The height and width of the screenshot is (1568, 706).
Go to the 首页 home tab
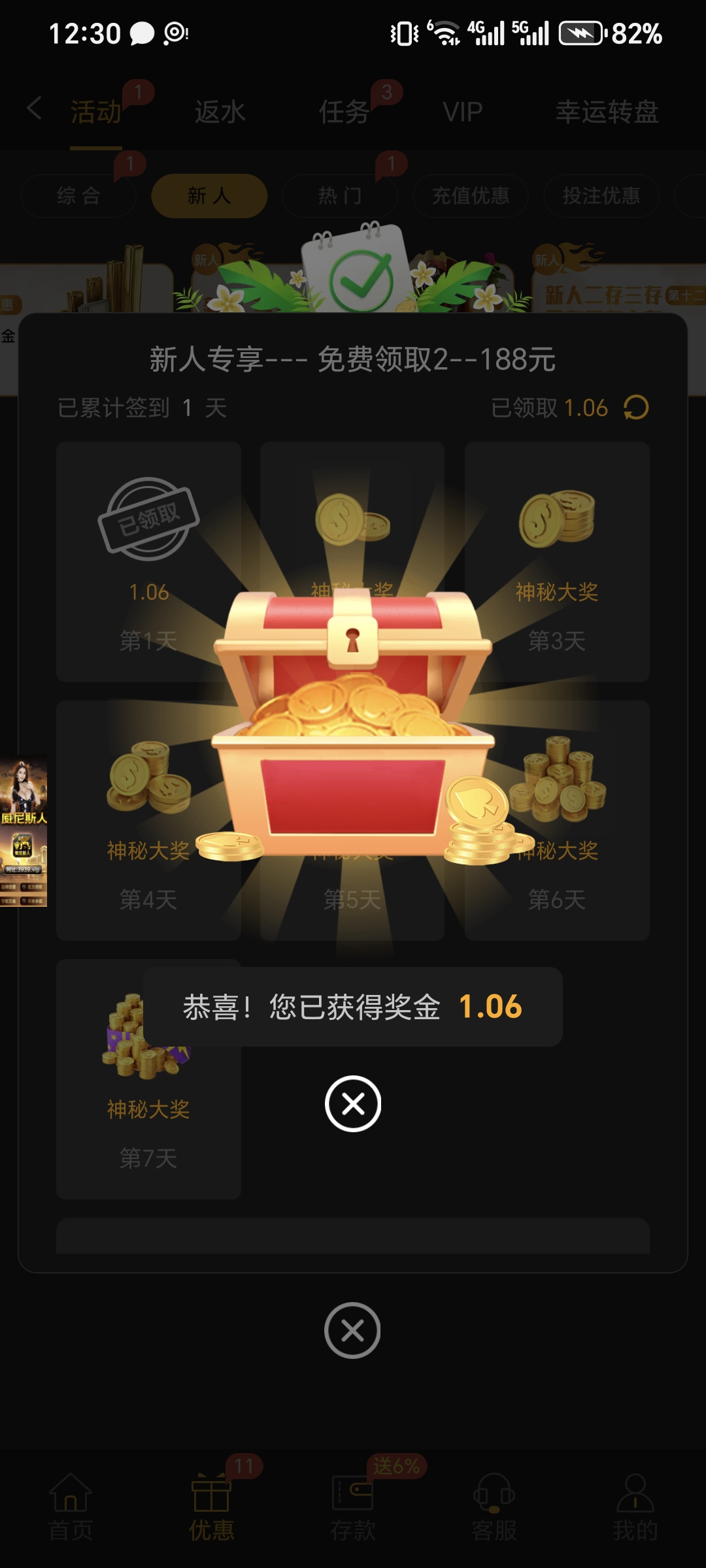tap(71, 1503)
